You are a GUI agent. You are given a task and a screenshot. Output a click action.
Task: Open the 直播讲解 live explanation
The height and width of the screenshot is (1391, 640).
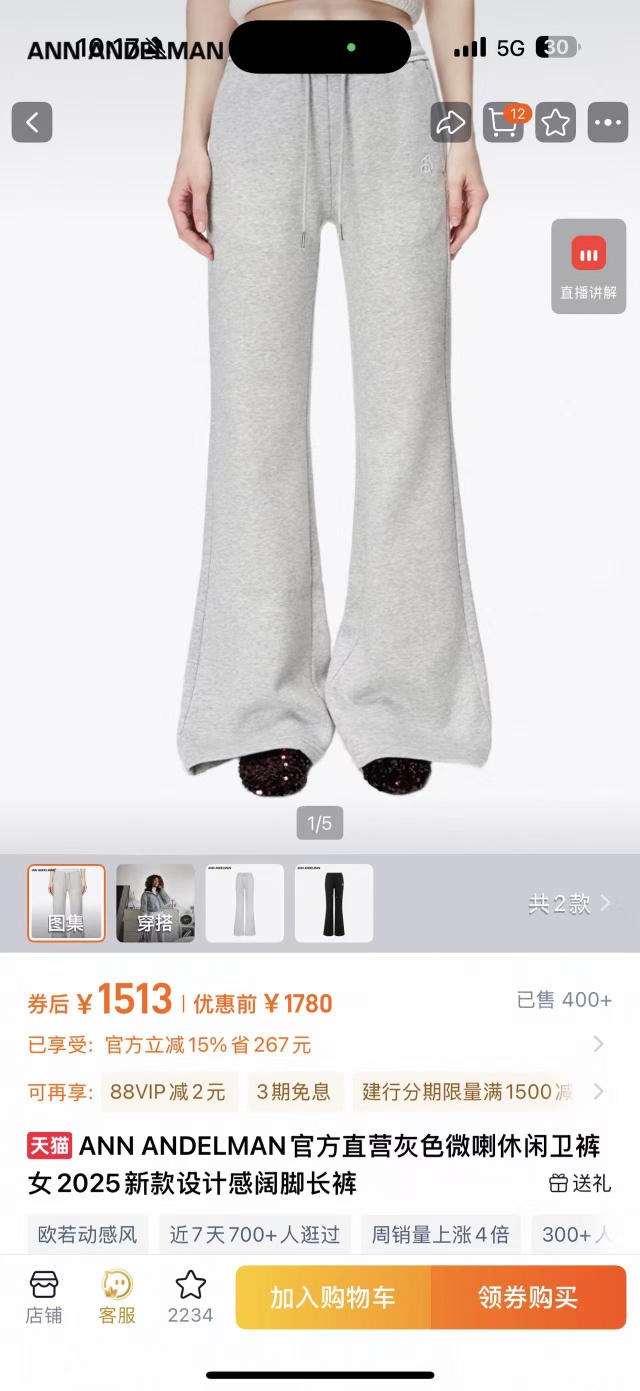[589, 266]
